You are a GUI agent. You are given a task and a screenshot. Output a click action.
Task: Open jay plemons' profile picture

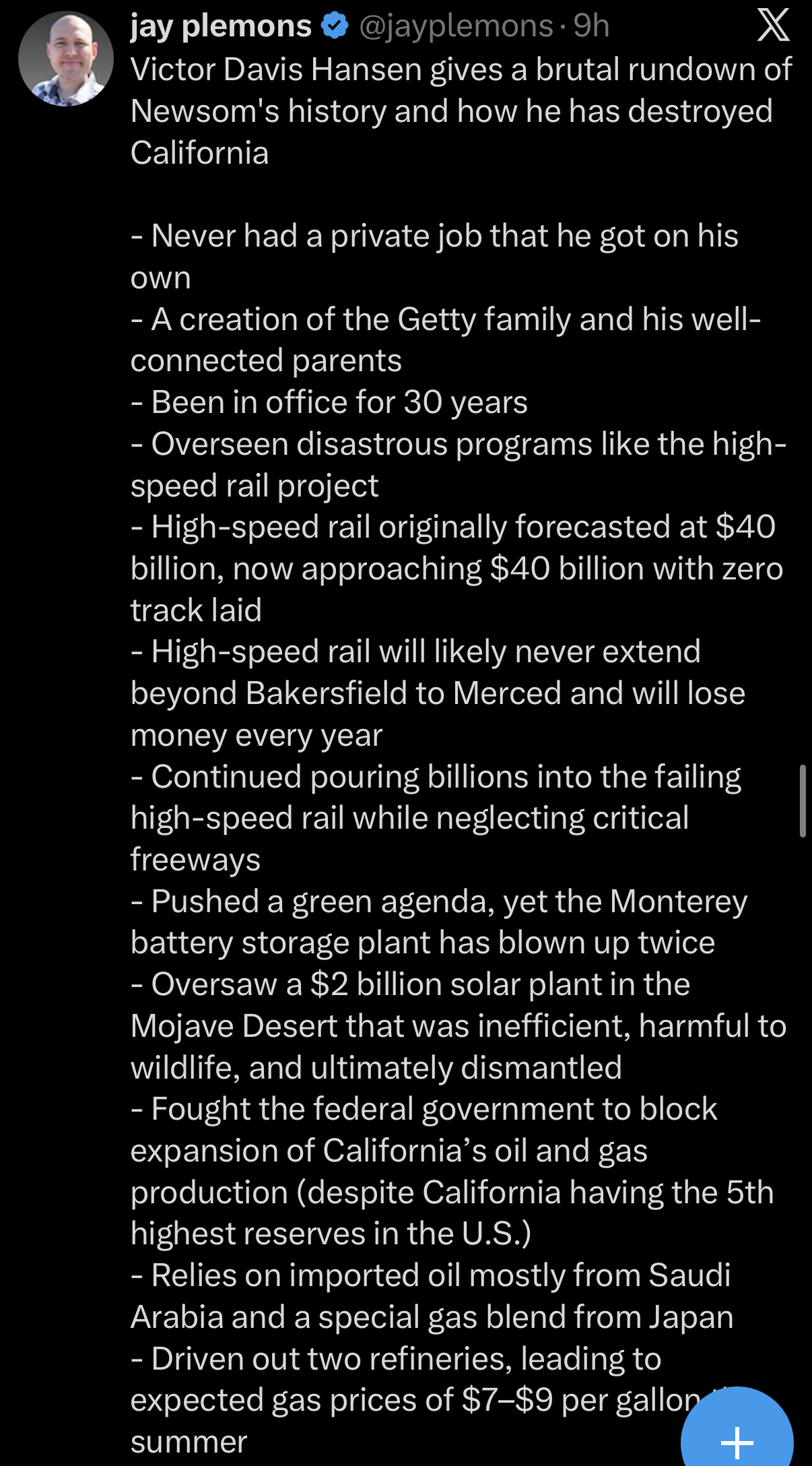65,59
